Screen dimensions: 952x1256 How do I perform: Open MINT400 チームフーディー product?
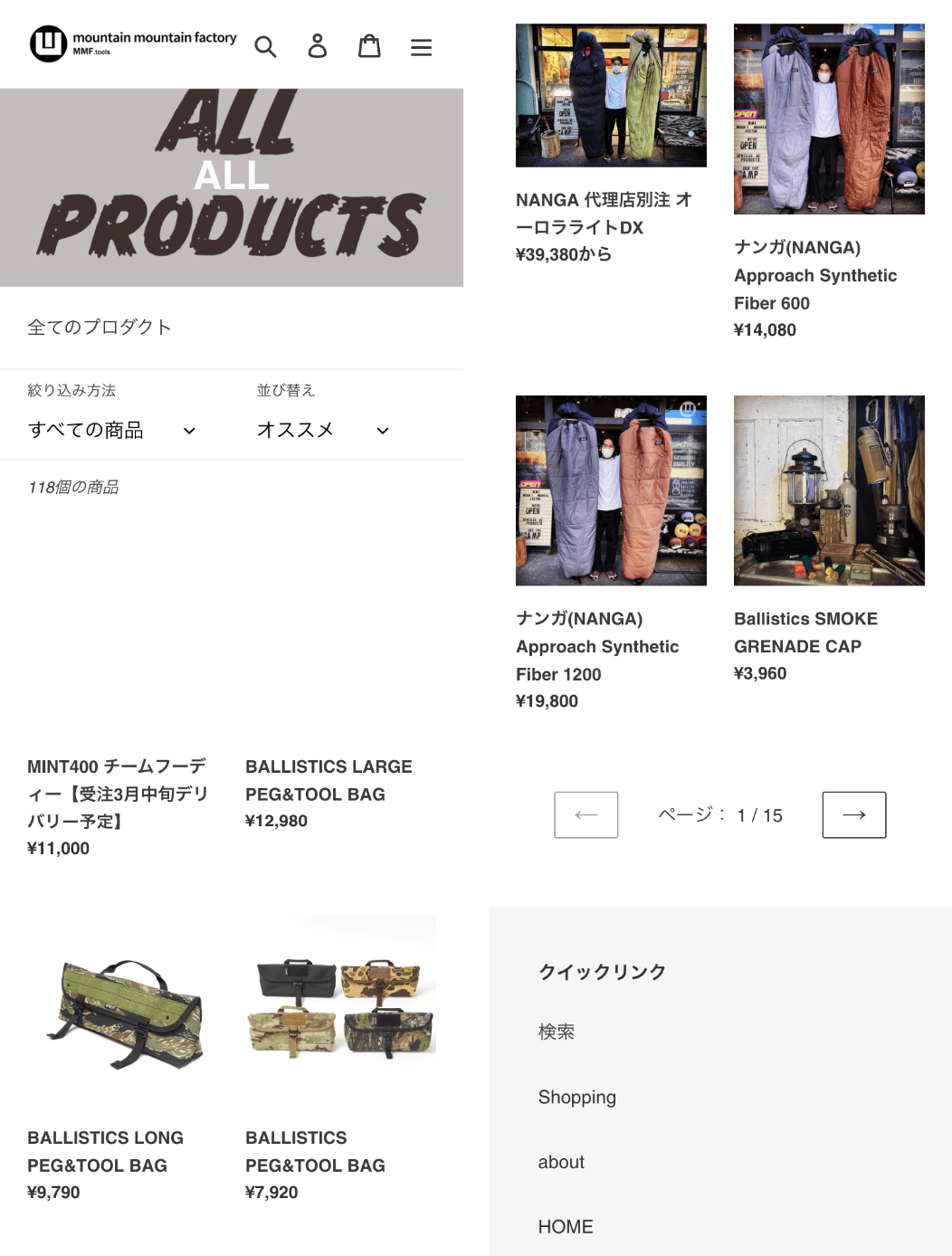point(118,794)
